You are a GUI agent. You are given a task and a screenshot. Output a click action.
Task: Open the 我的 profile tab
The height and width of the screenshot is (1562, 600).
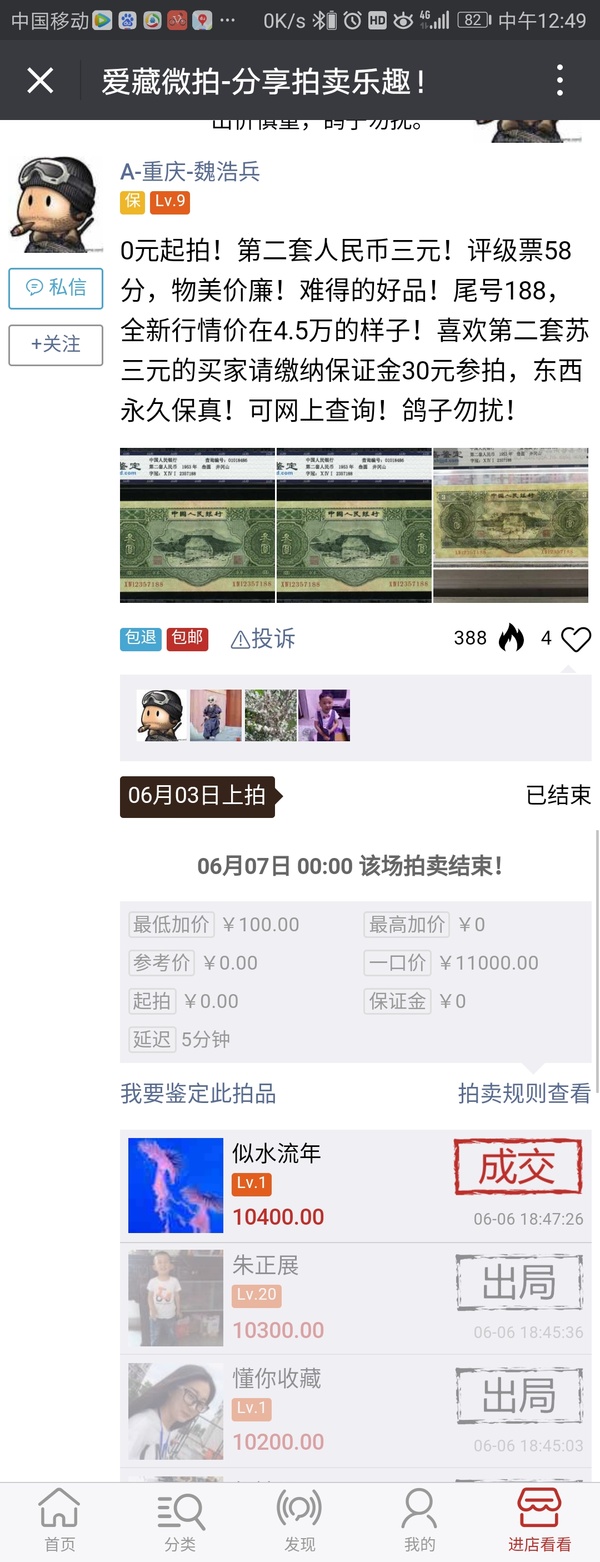[419, 1520]
